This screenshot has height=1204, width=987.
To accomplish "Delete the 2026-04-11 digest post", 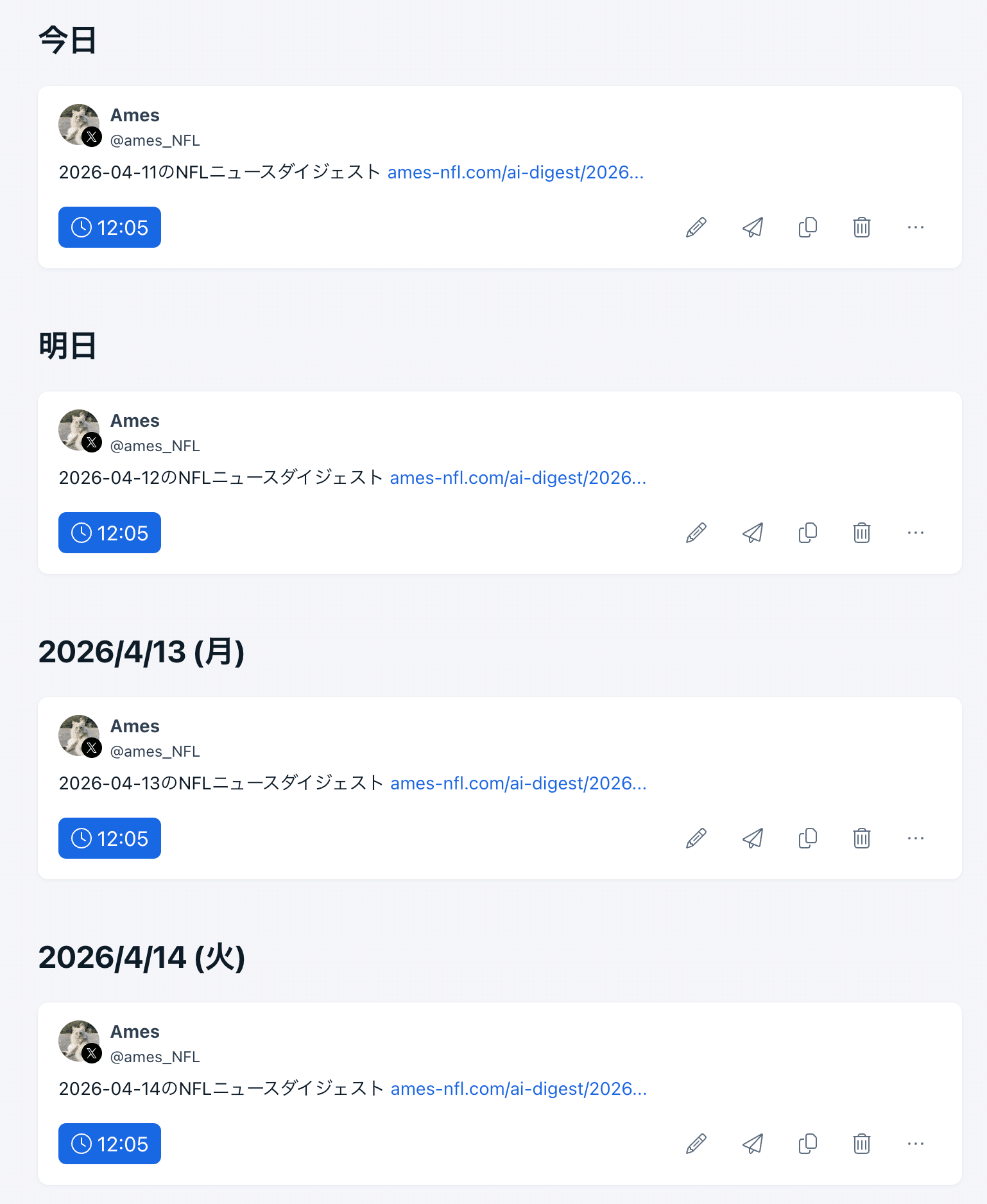I will (x=862, y=227).
